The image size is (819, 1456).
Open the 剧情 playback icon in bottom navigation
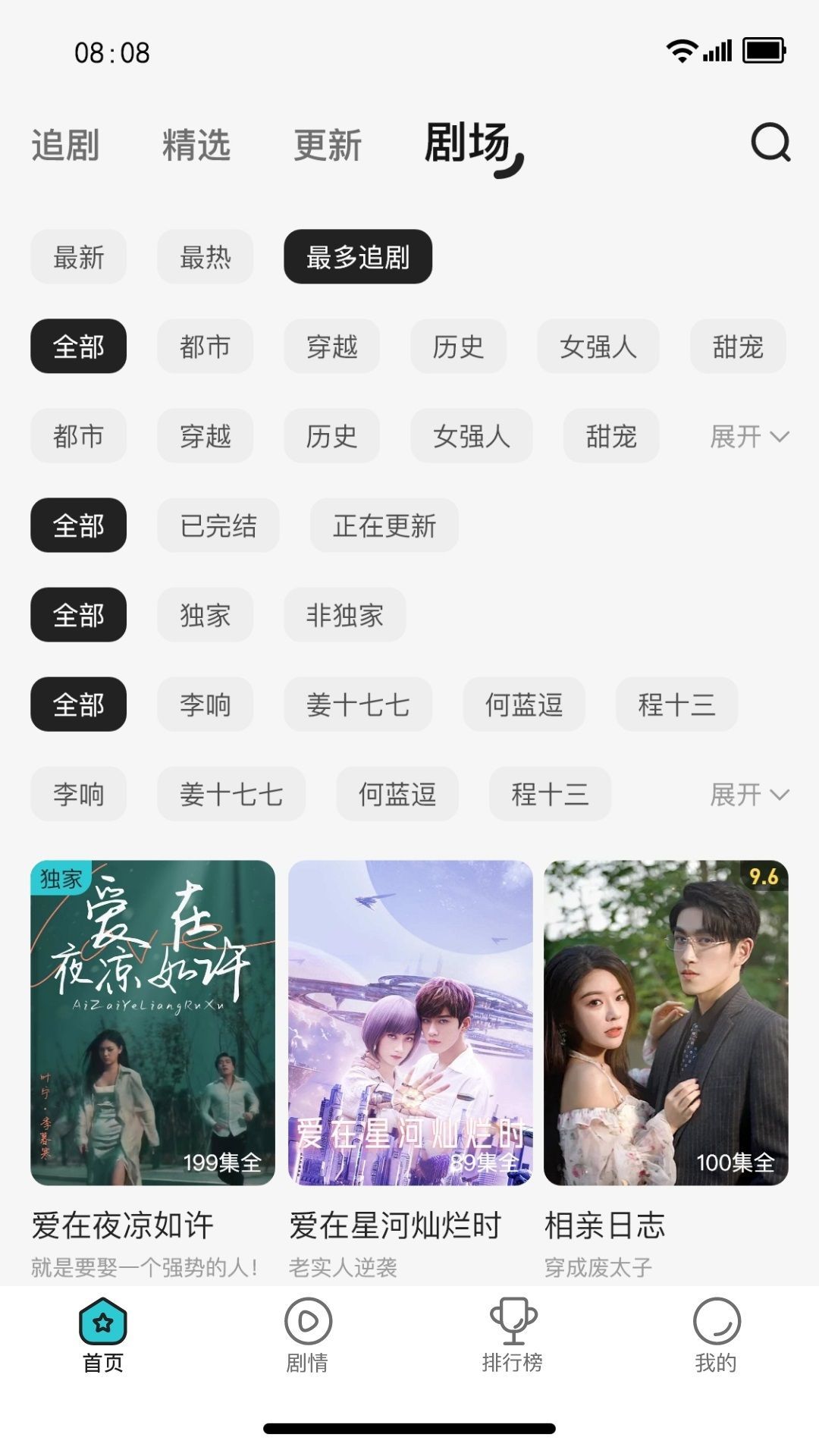(306, 1322)
